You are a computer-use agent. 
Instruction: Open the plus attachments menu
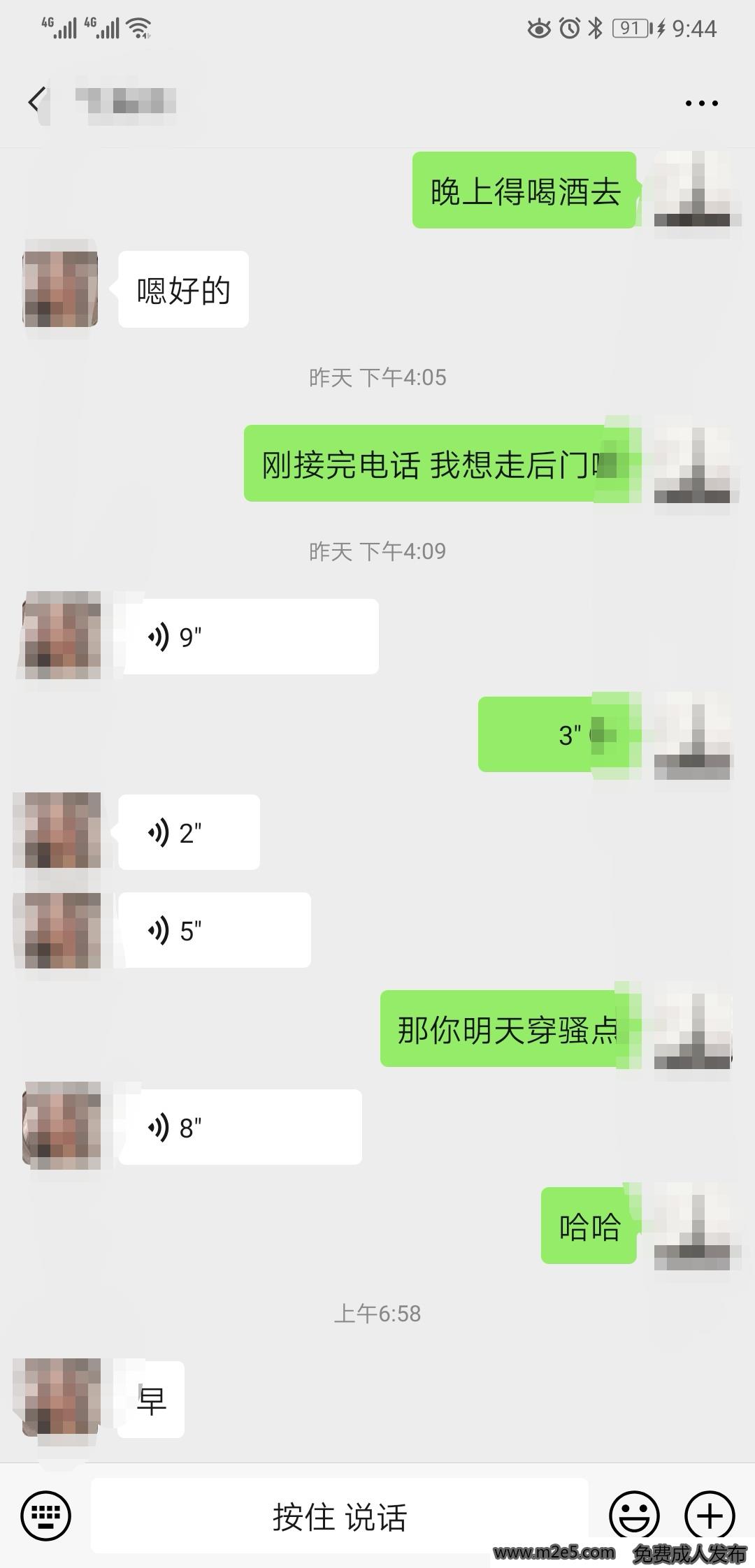[710, 1516]
